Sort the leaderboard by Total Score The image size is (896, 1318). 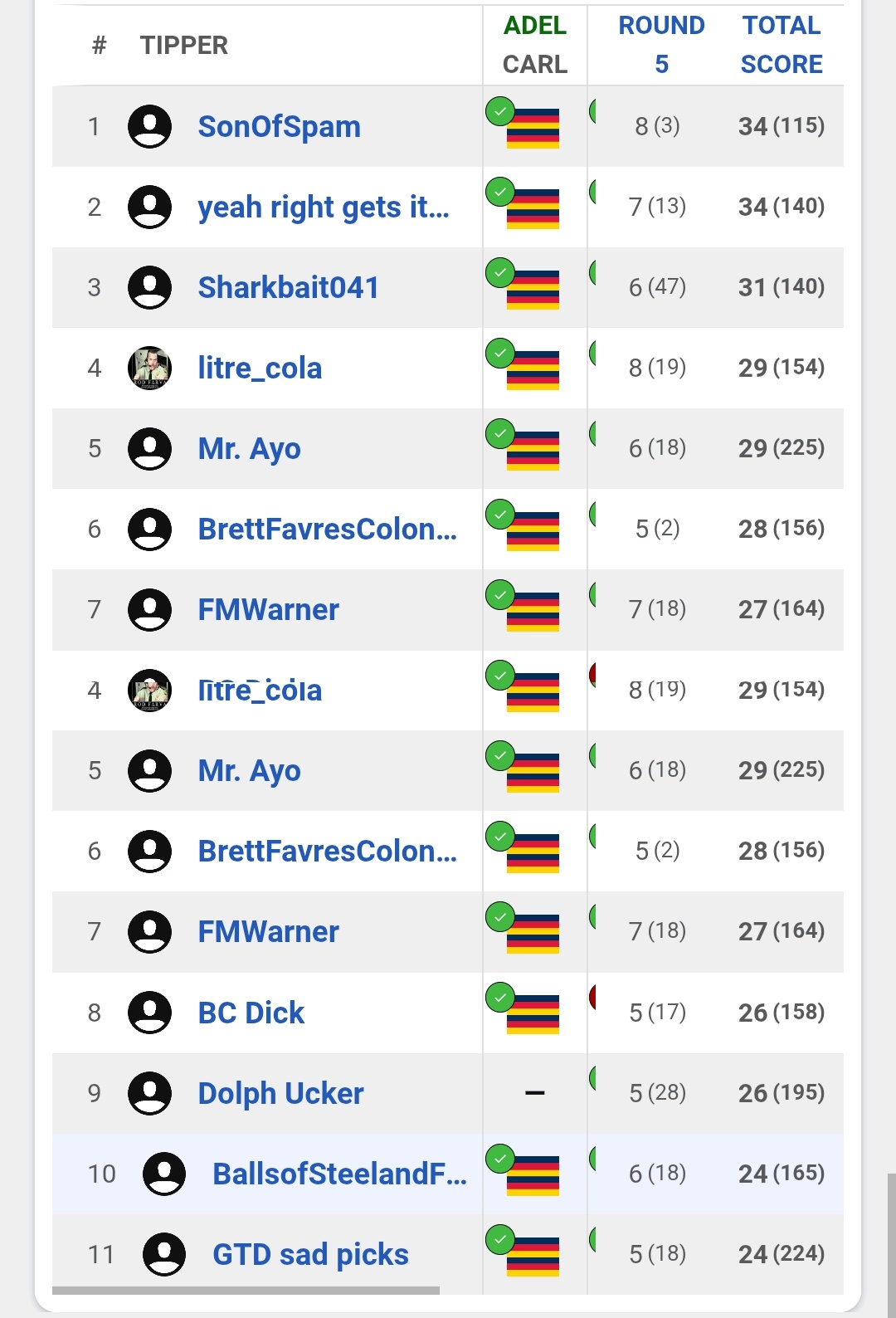click(781, 45)
